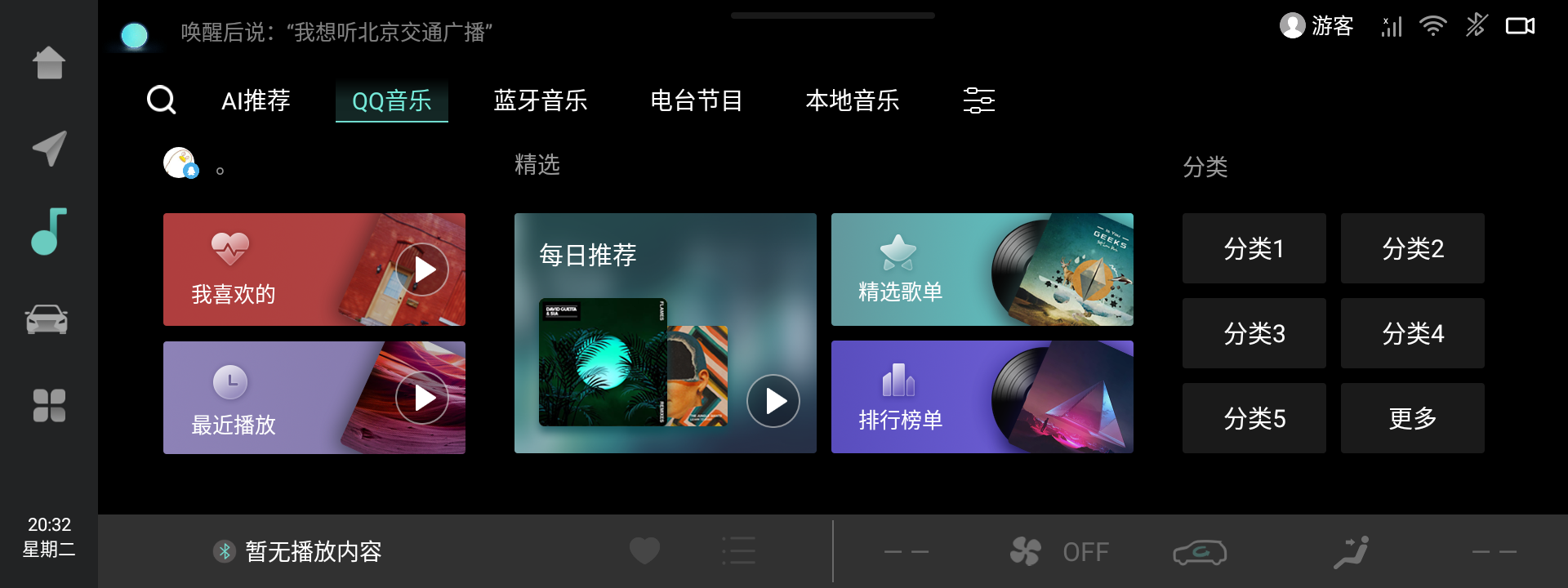Image resolution: width=1568 pixels, height=588 pixels.
Task: Open the 排行榜单 charts card
Action: [982, 397]
